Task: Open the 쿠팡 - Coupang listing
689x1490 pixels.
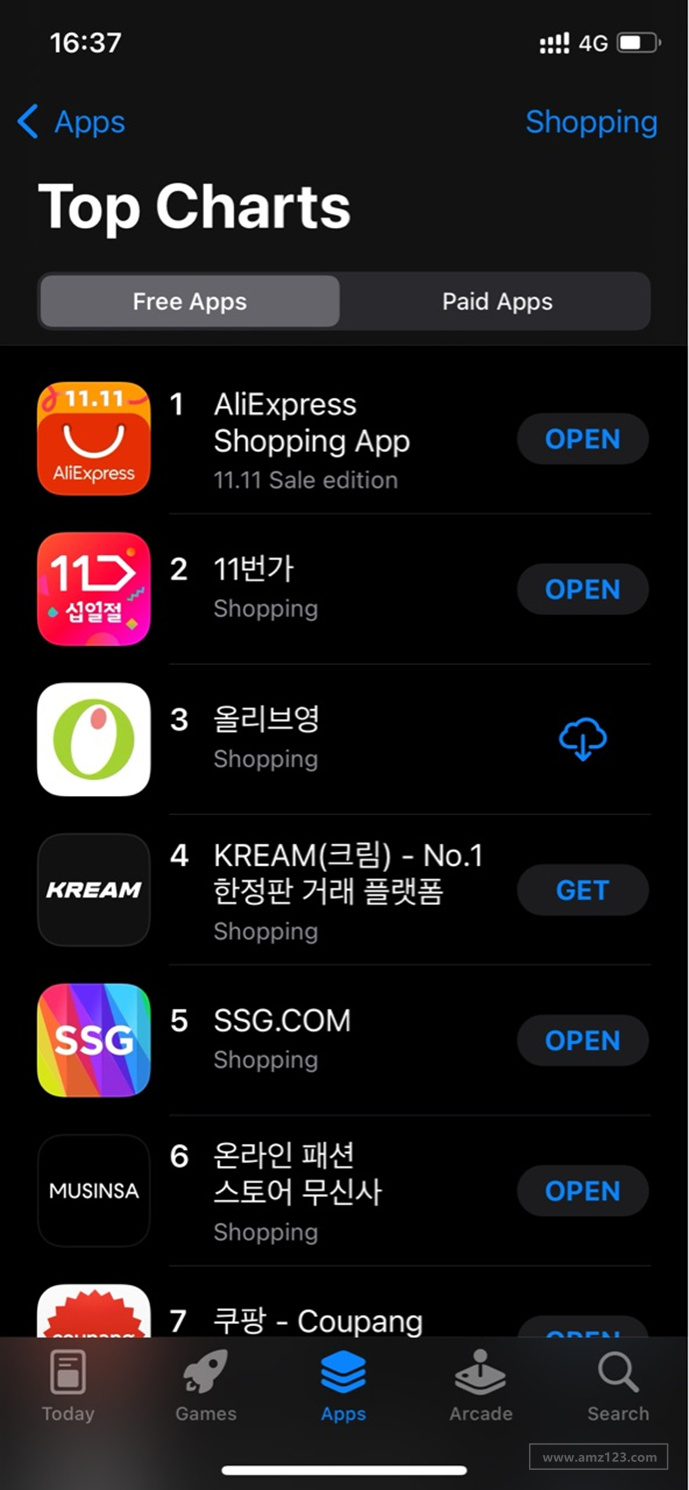Action: coord(318,1320)
